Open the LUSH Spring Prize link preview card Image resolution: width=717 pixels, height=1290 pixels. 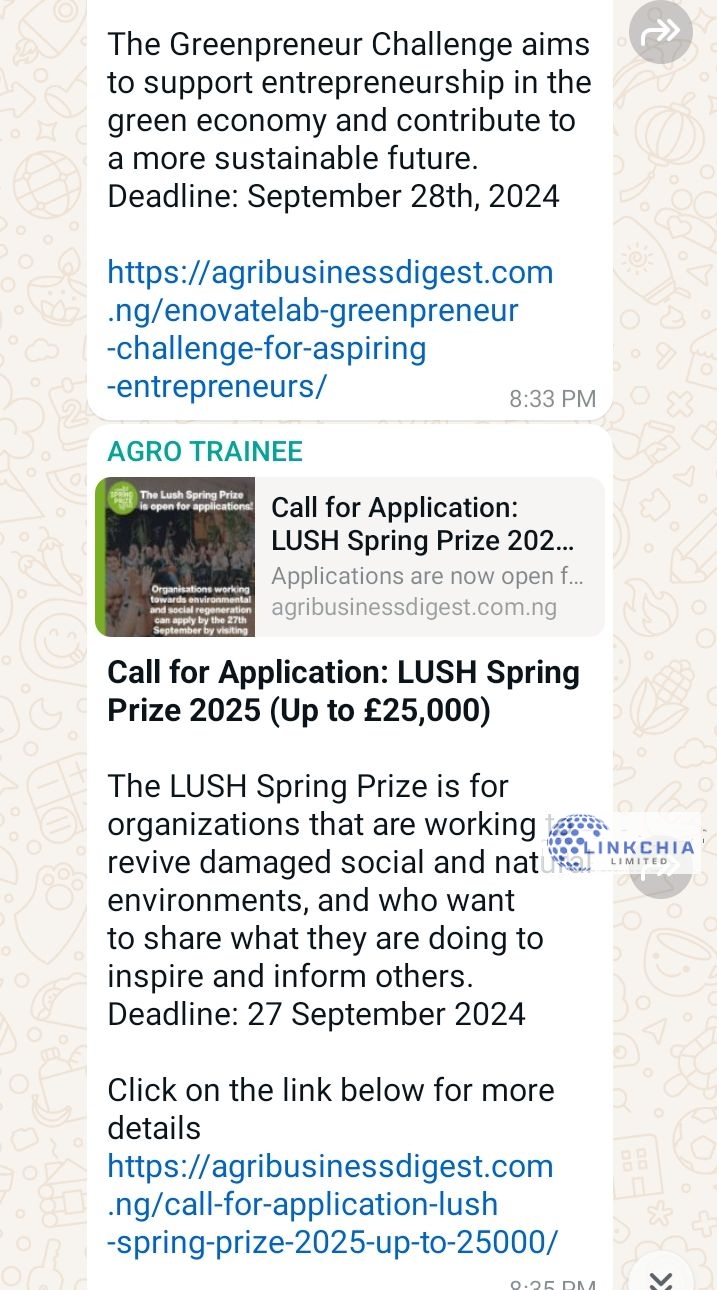349,557
